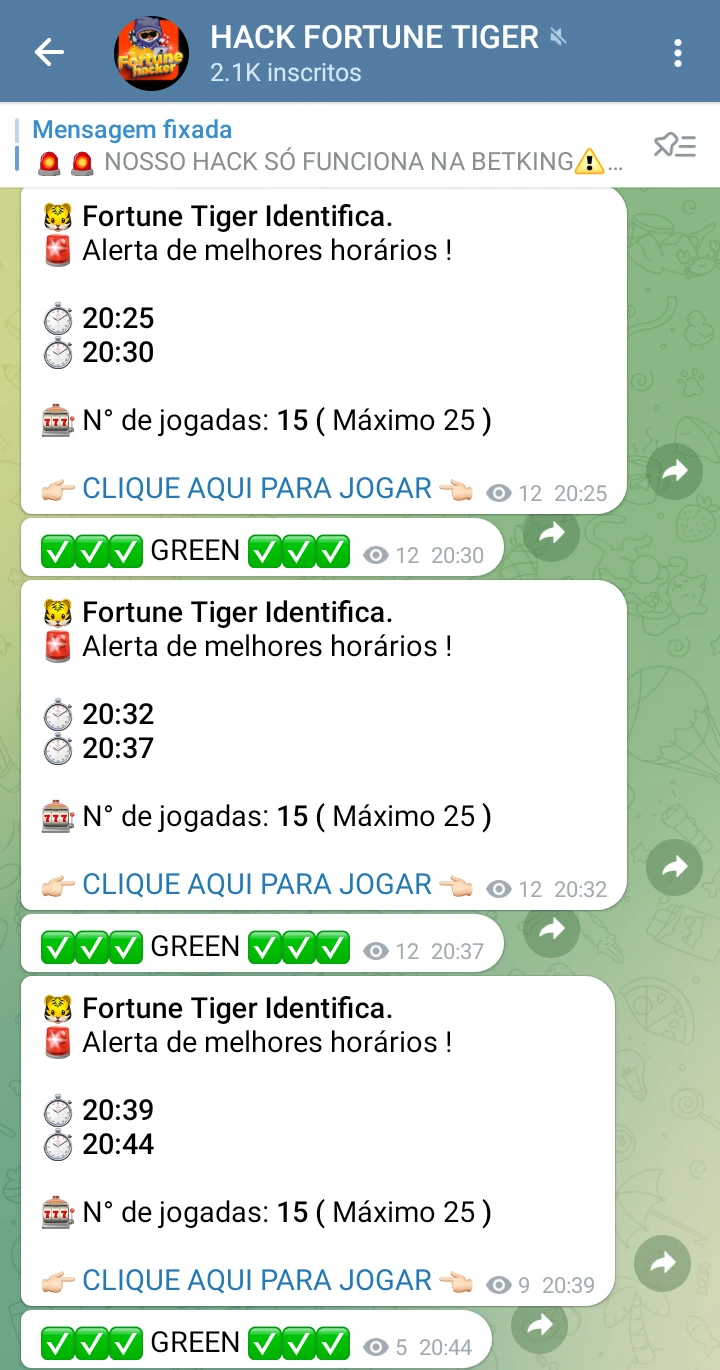This screenshot has width=720, height=1370.
Task: Open the three-dot overflow menu
Action: (678, 52)
